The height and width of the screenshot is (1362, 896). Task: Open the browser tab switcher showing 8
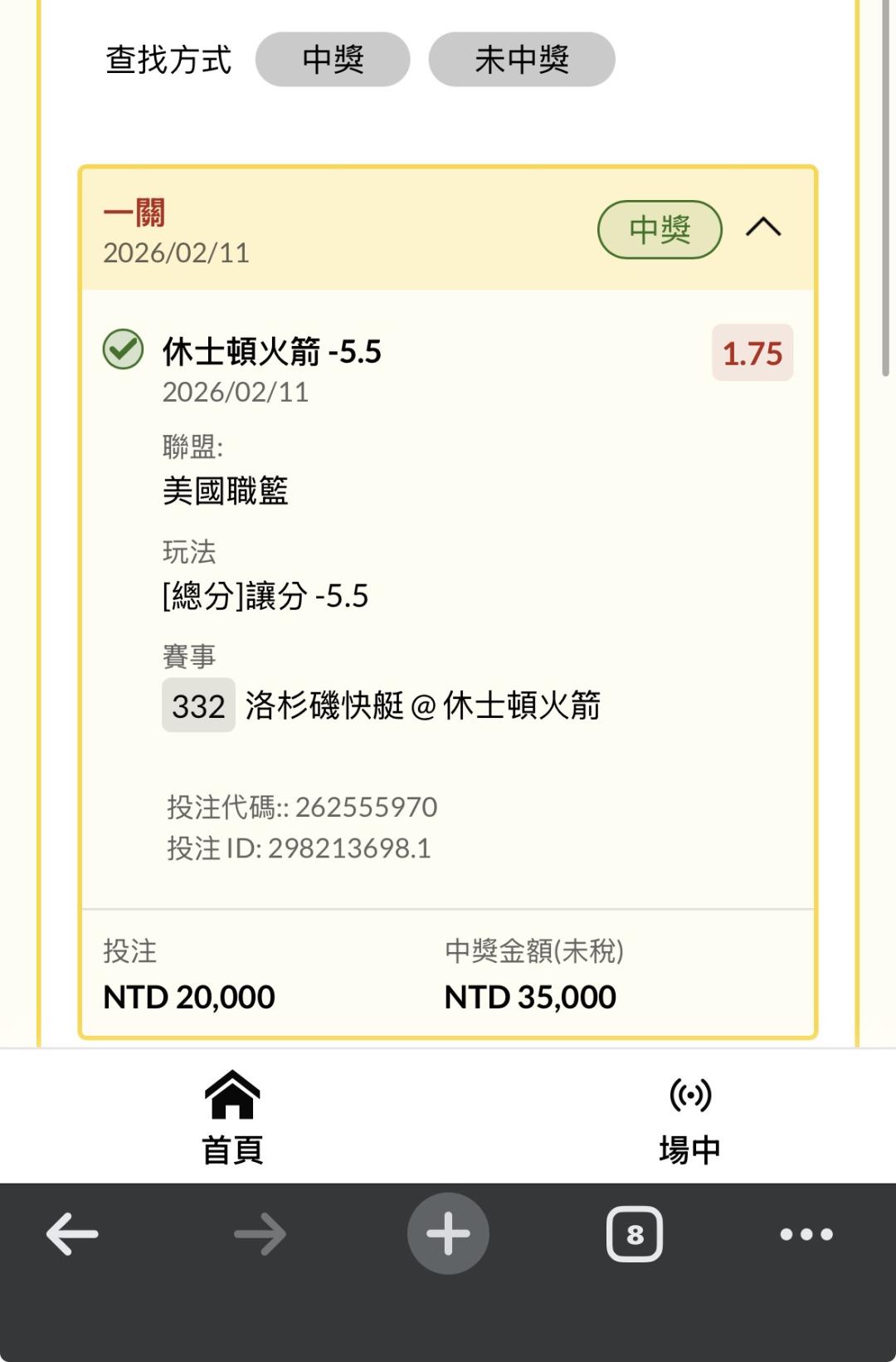[x=635, y=1234]
